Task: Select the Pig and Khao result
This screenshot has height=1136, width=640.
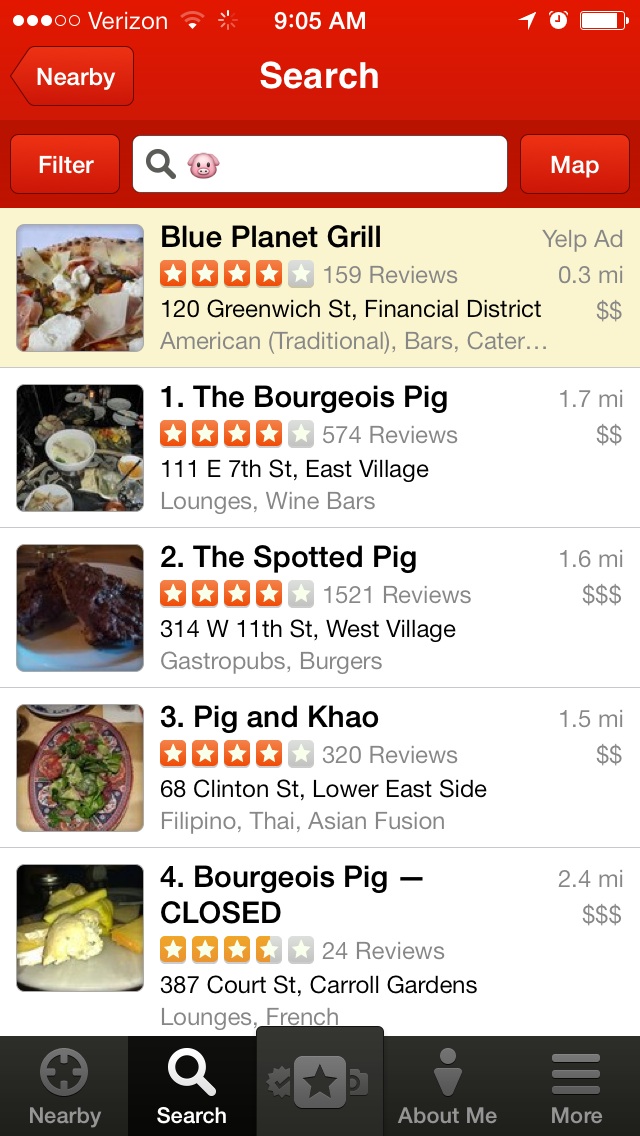Action: coord(320,768)
